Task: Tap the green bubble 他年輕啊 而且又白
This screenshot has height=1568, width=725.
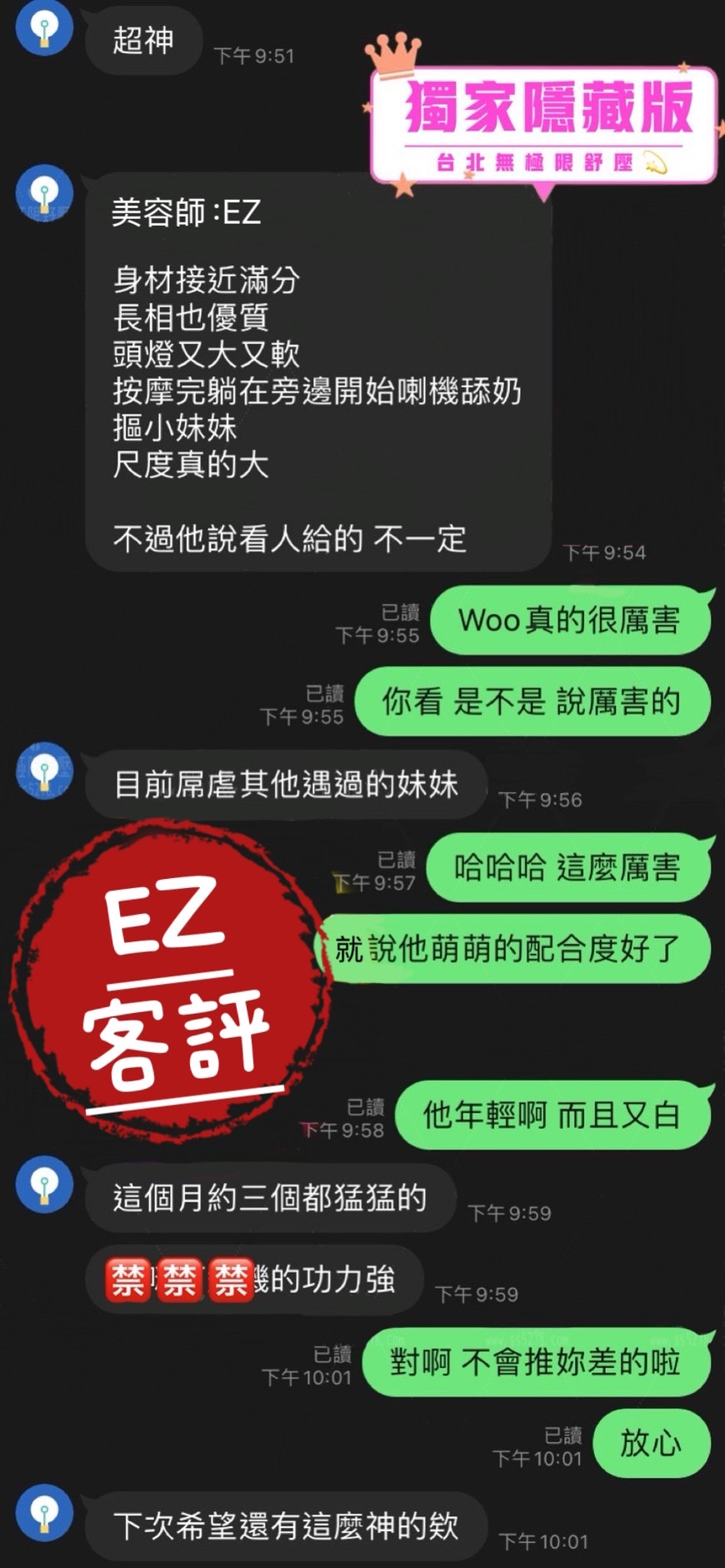Action: (x=551, y=1116)
